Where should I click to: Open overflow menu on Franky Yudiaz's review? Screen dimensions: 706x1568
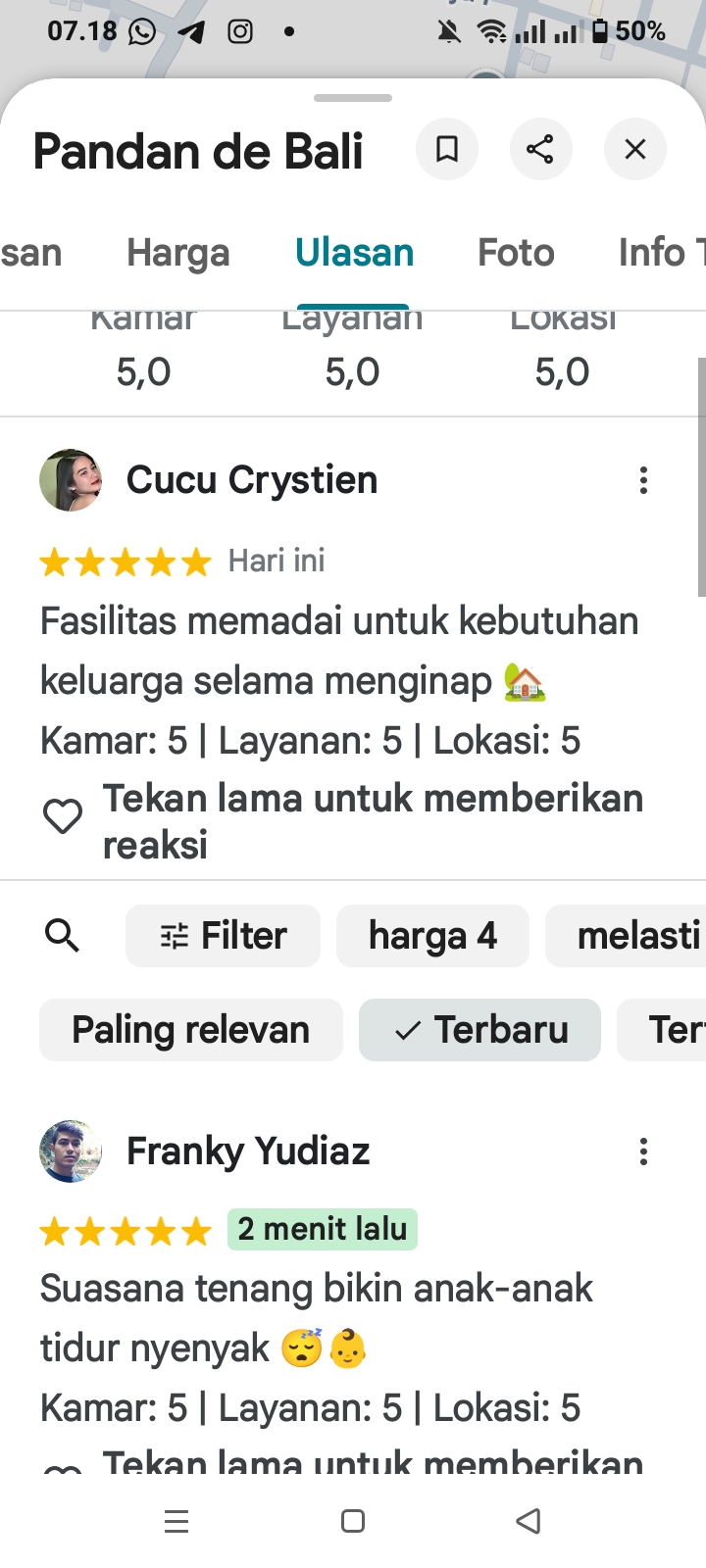(x=643, y=1151)
